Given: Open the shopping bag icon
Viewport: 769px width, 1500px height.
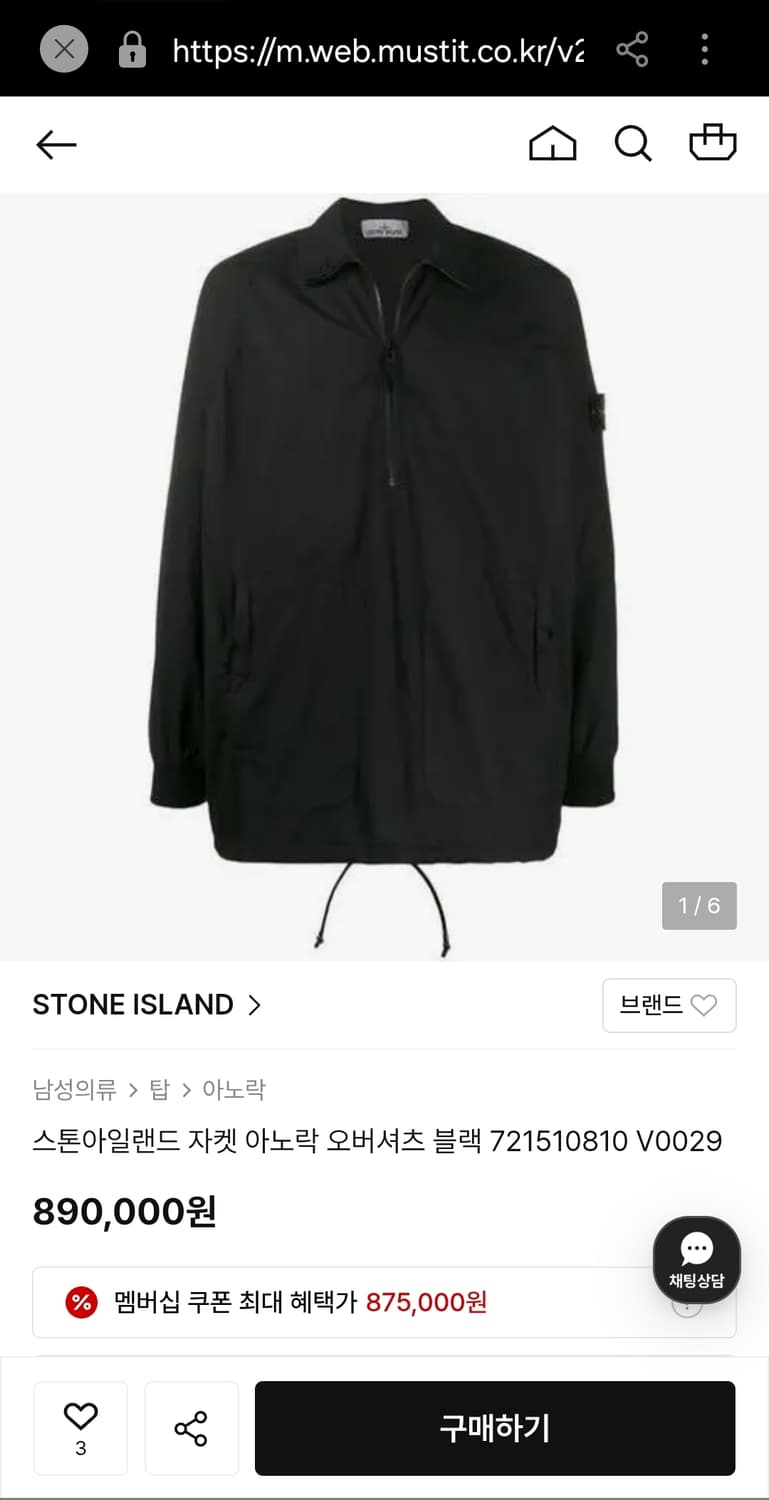Looking at the screenshot, I should click(712, 143).
